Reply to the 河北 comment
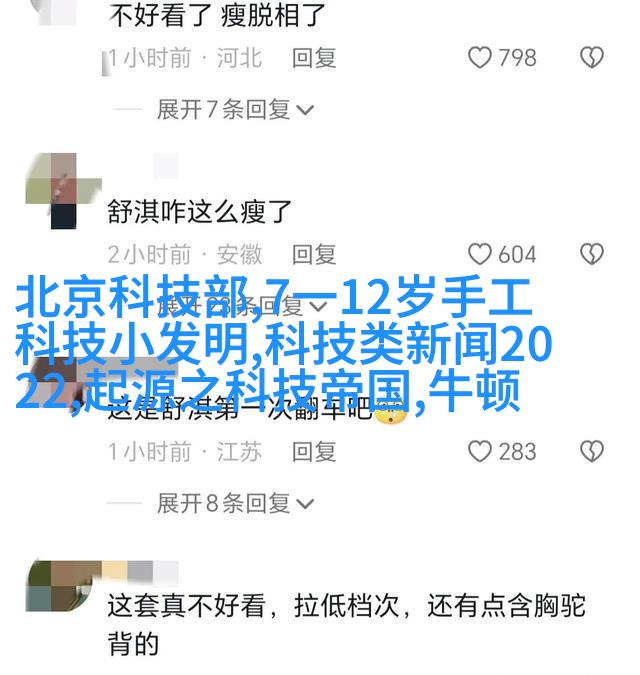This screenshot has width=640, height=675. (314, 58)
